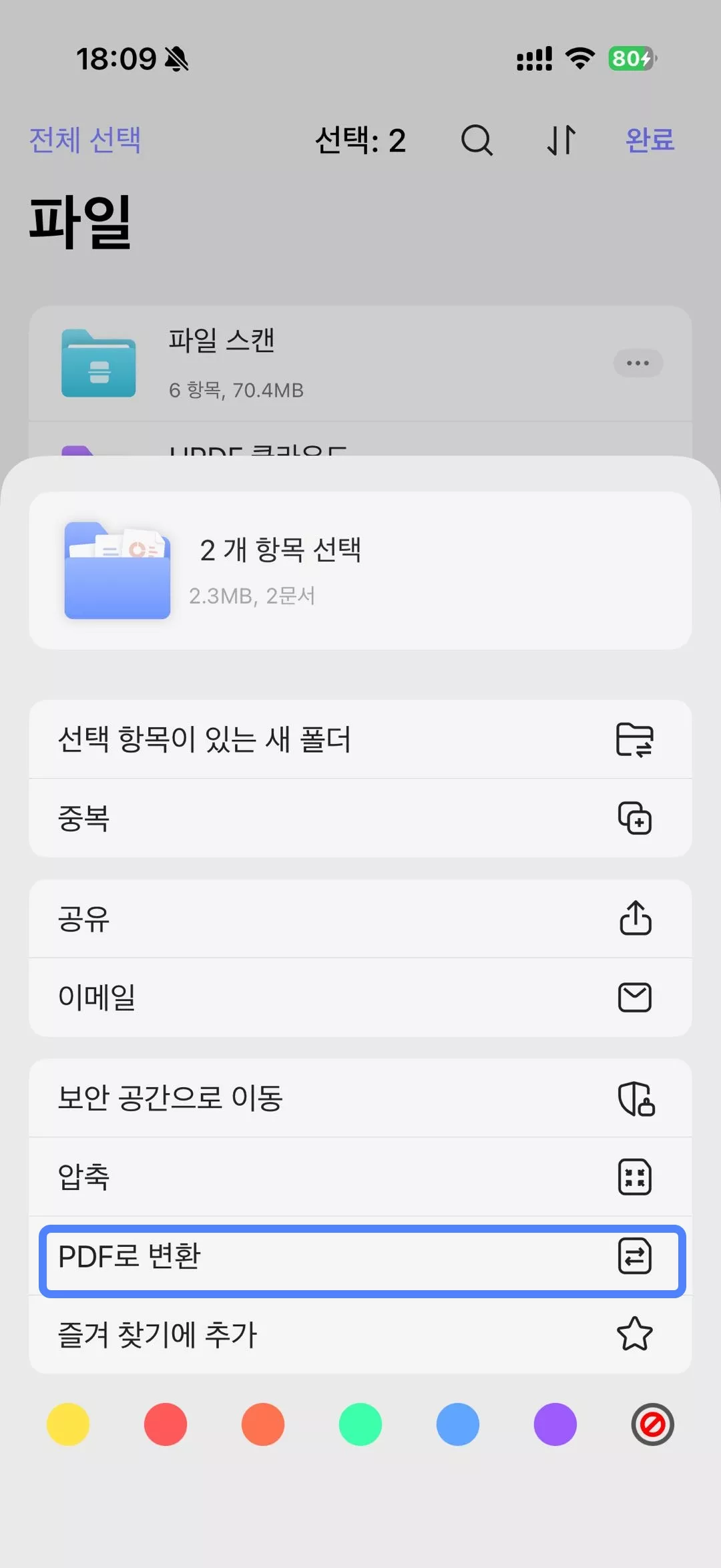
Task: Tap 완료 to finish selection
Action: point(650,140)
